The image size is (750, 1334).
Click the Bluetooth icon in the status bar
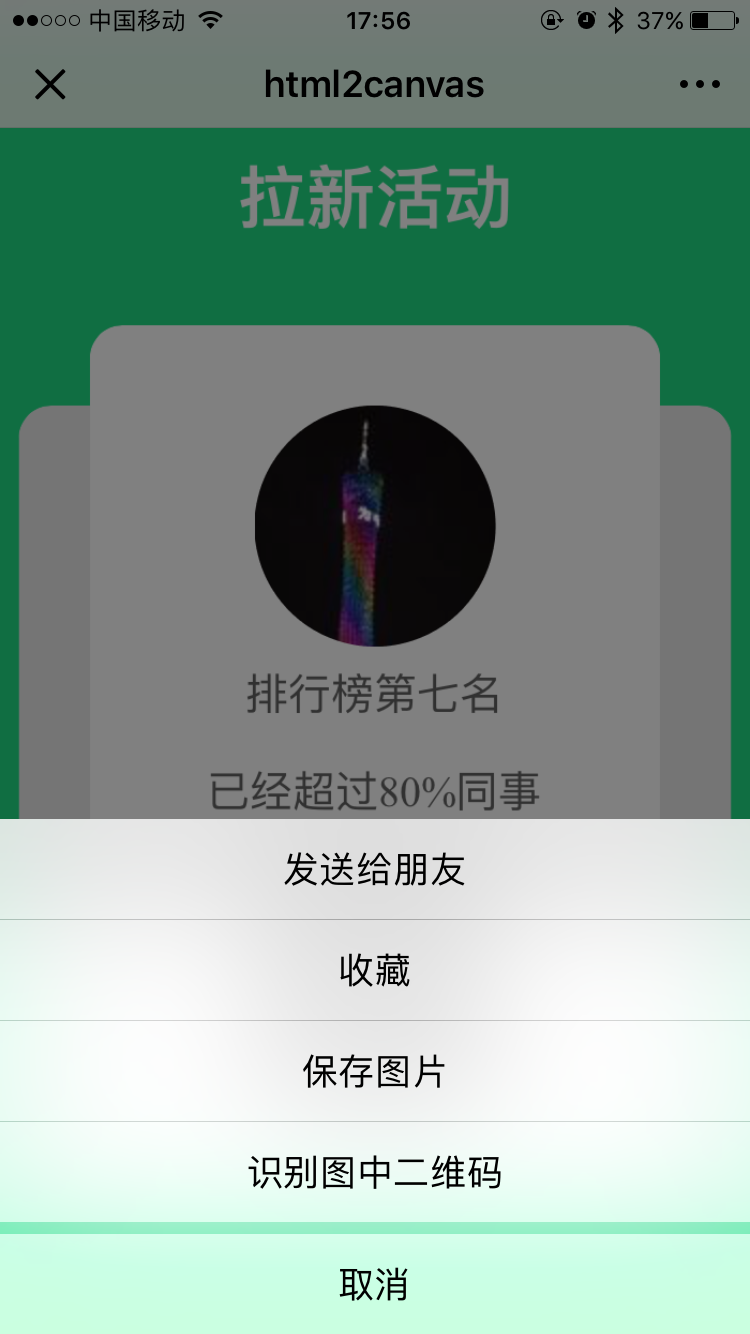pos(616,19)
